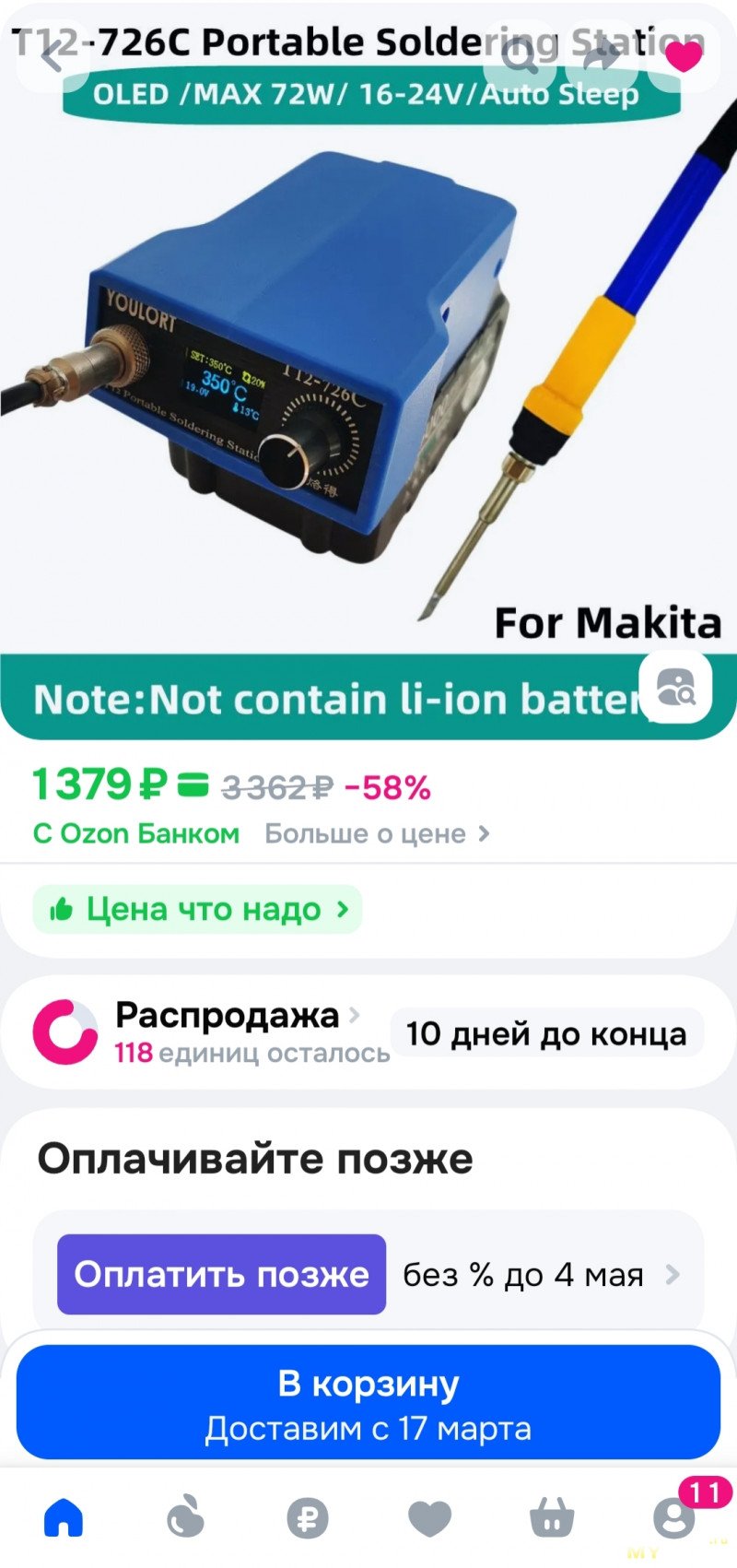Open the Ozon Fresh tab
The width and height of the screenshot is (737, 1568).
[185, 1517]
